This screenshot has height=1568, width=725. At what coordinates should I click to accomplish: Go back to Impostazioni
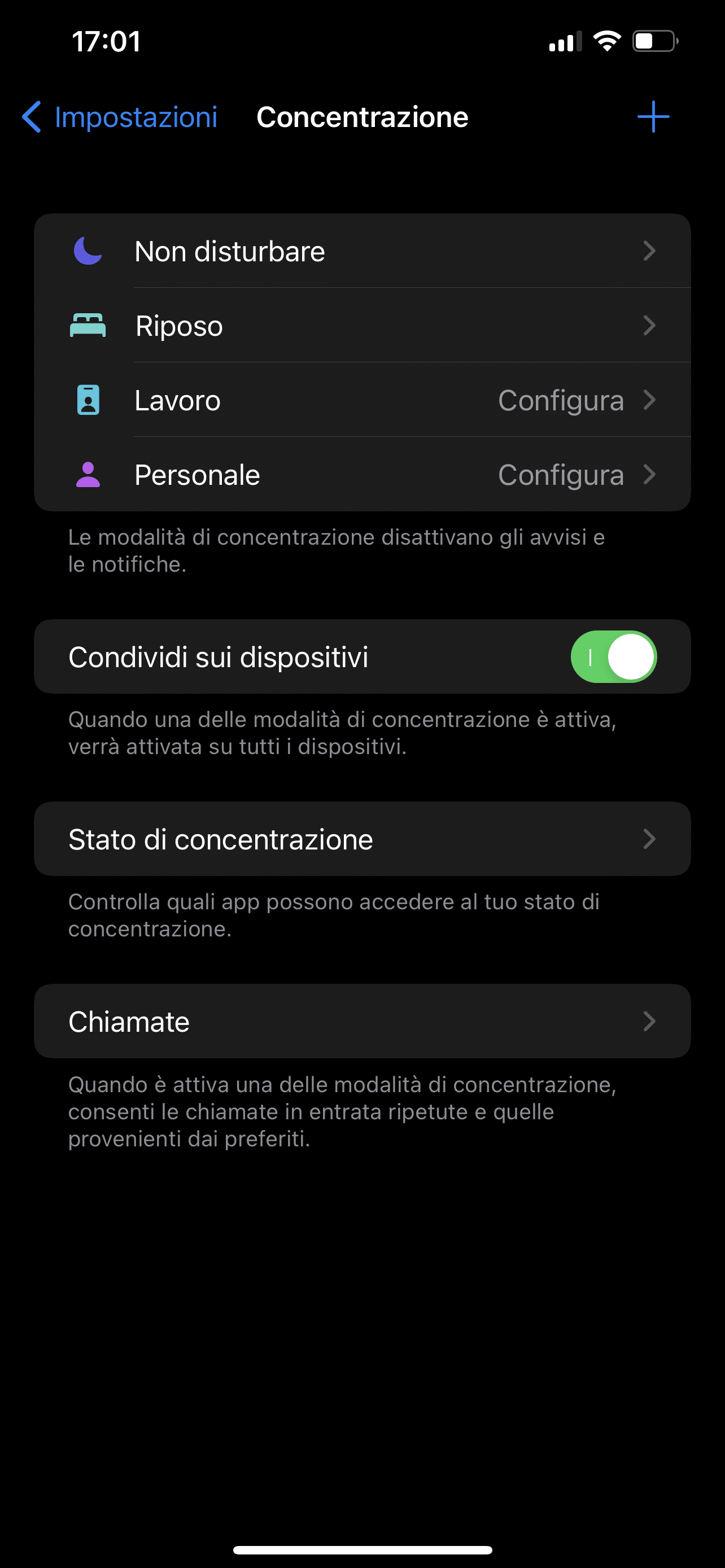[x=120, y=117]
